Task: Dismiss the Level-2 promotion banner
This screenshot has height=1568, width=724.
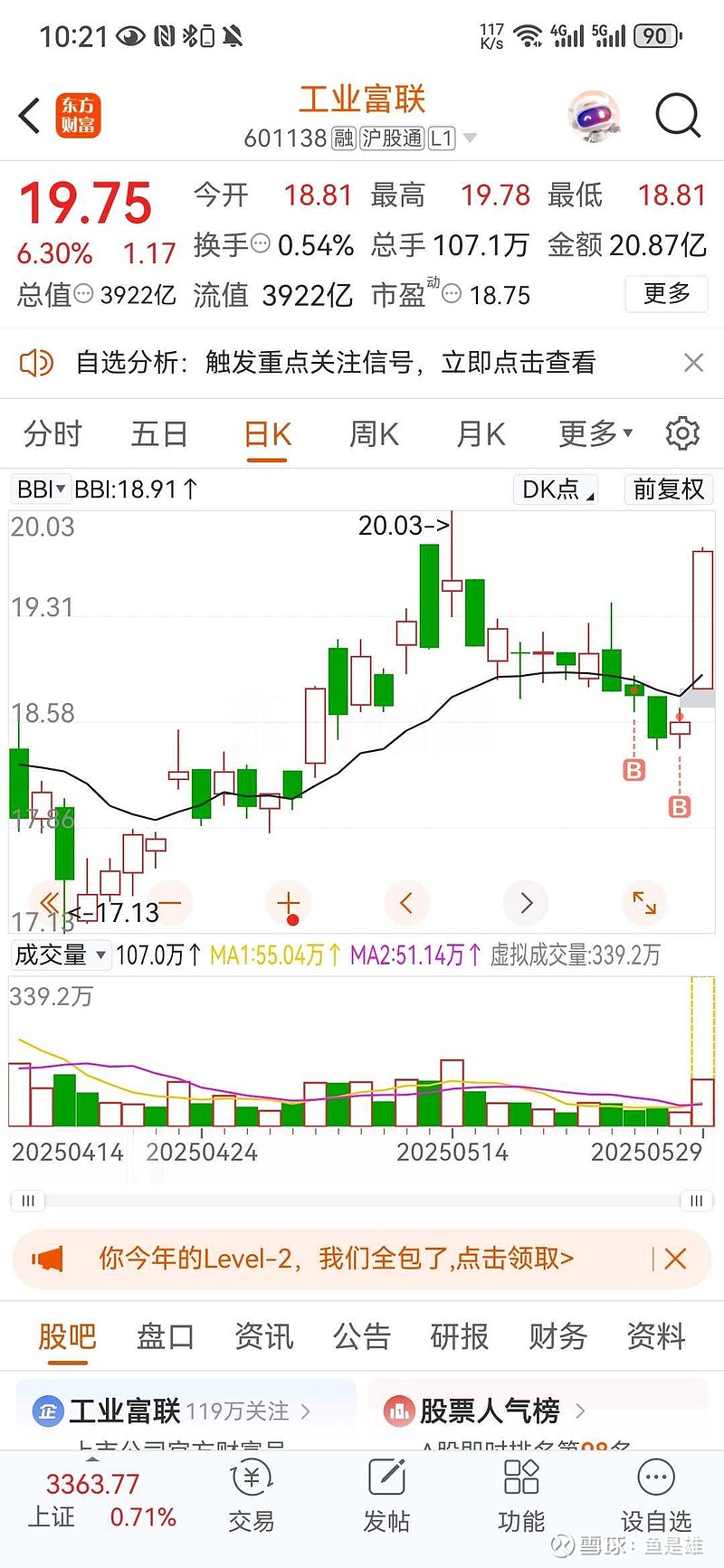Action: pyautogui.click(x=675, y=1259)
